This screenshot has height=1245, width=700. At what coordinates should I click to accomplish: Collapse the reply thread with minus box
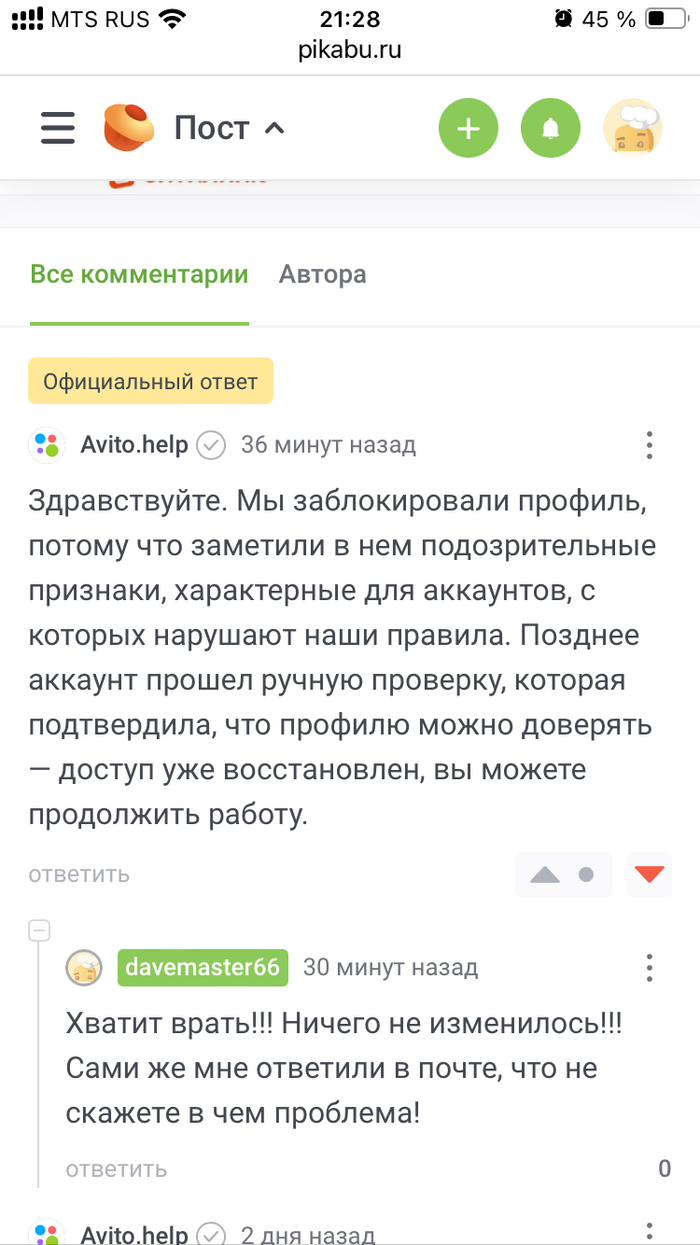coord(39,931)
